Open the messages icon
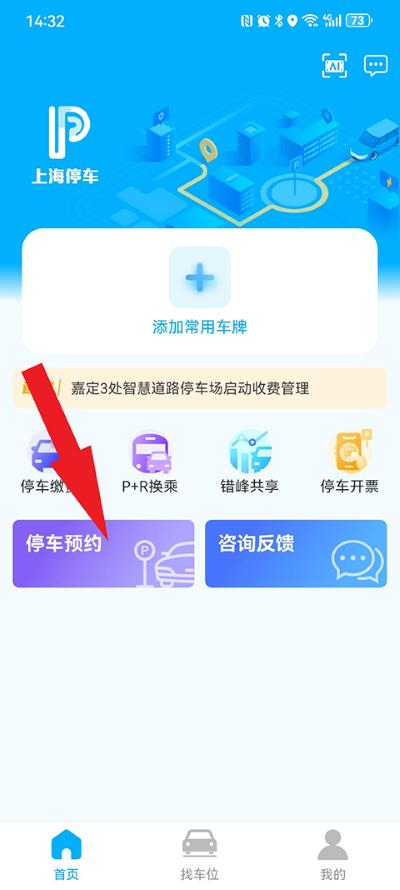This screenshot has height=890, width=400. click(x=375, y=66)
